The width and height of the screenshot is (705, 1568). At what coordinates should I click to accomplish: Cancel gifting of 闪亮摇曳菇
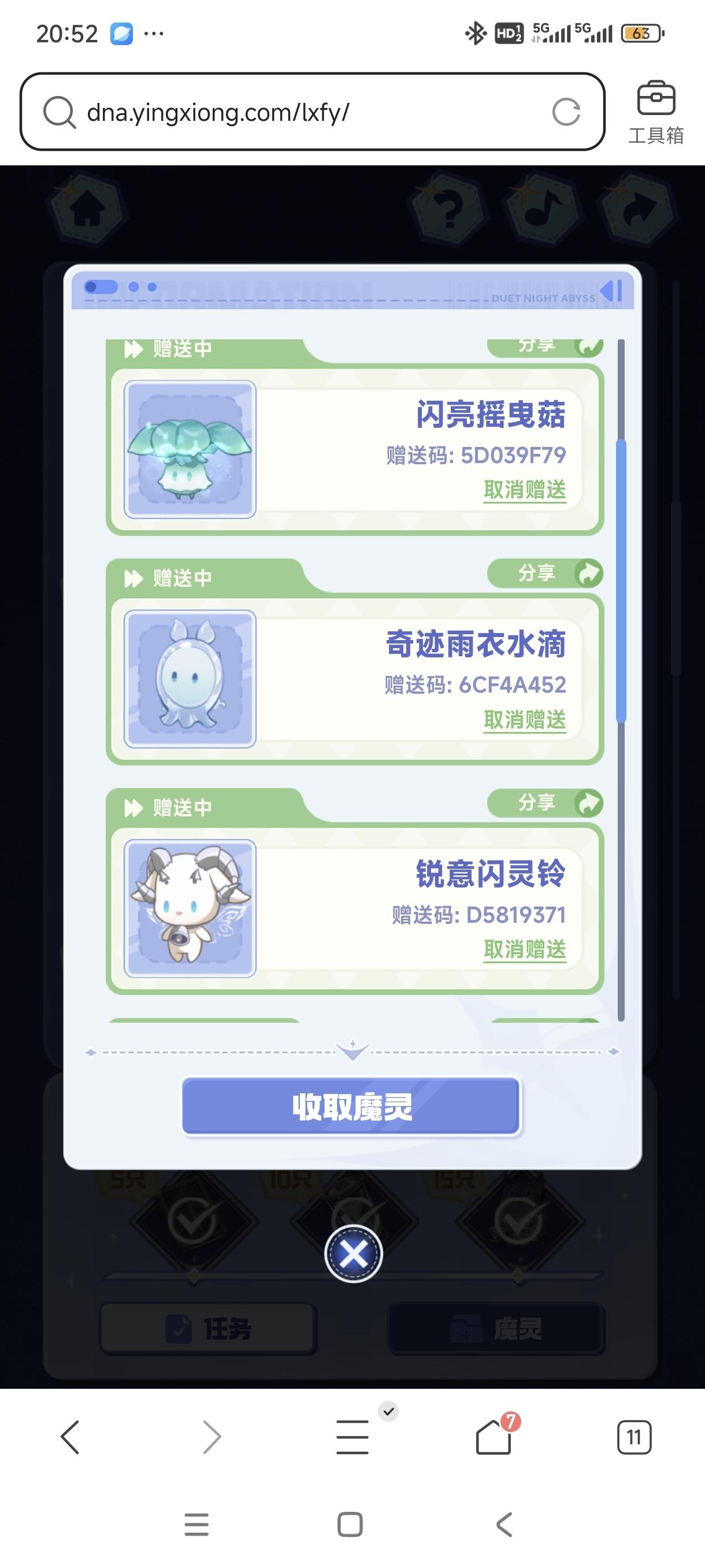coord(524,490)
